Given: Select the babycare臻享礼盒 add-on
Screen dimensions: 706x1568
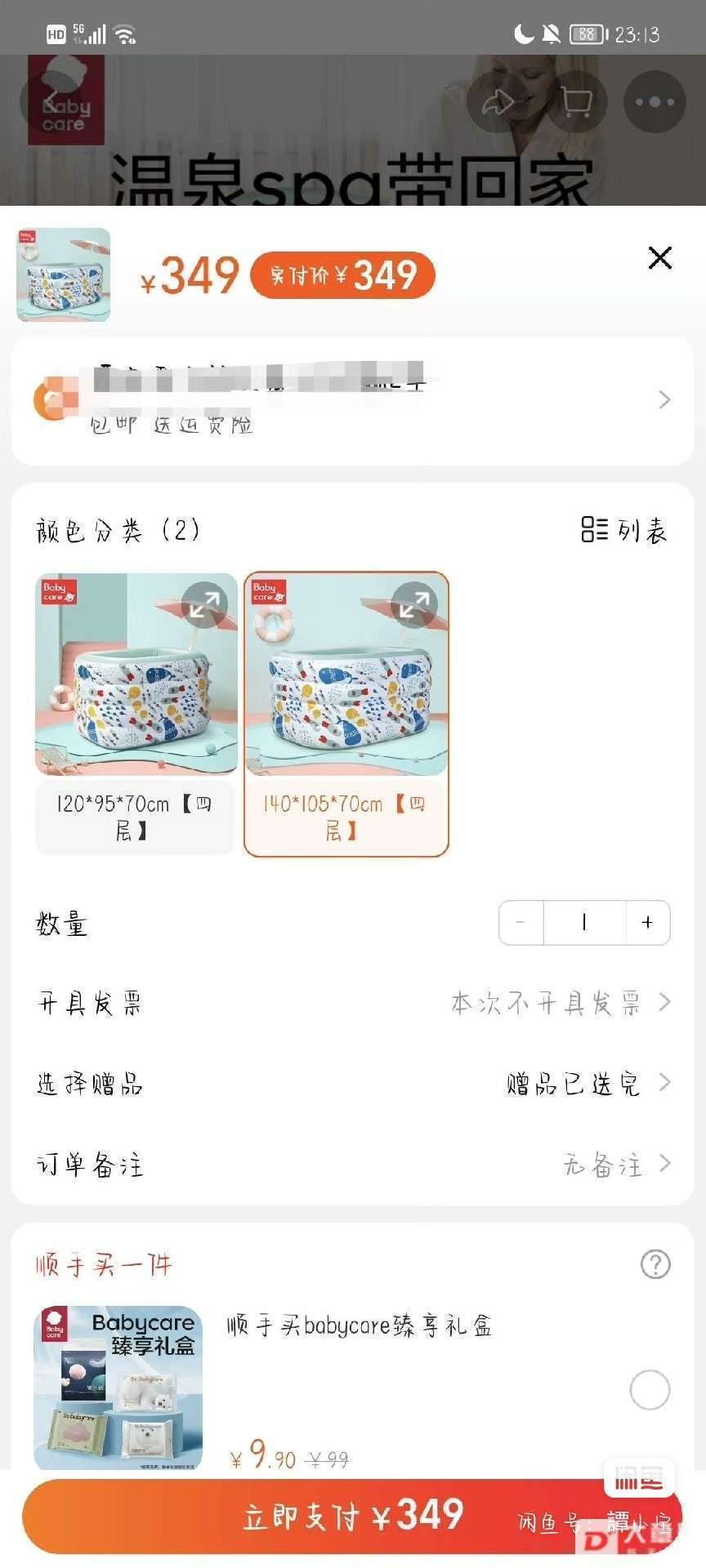Looking at the screenshot, I should 650,1389.
